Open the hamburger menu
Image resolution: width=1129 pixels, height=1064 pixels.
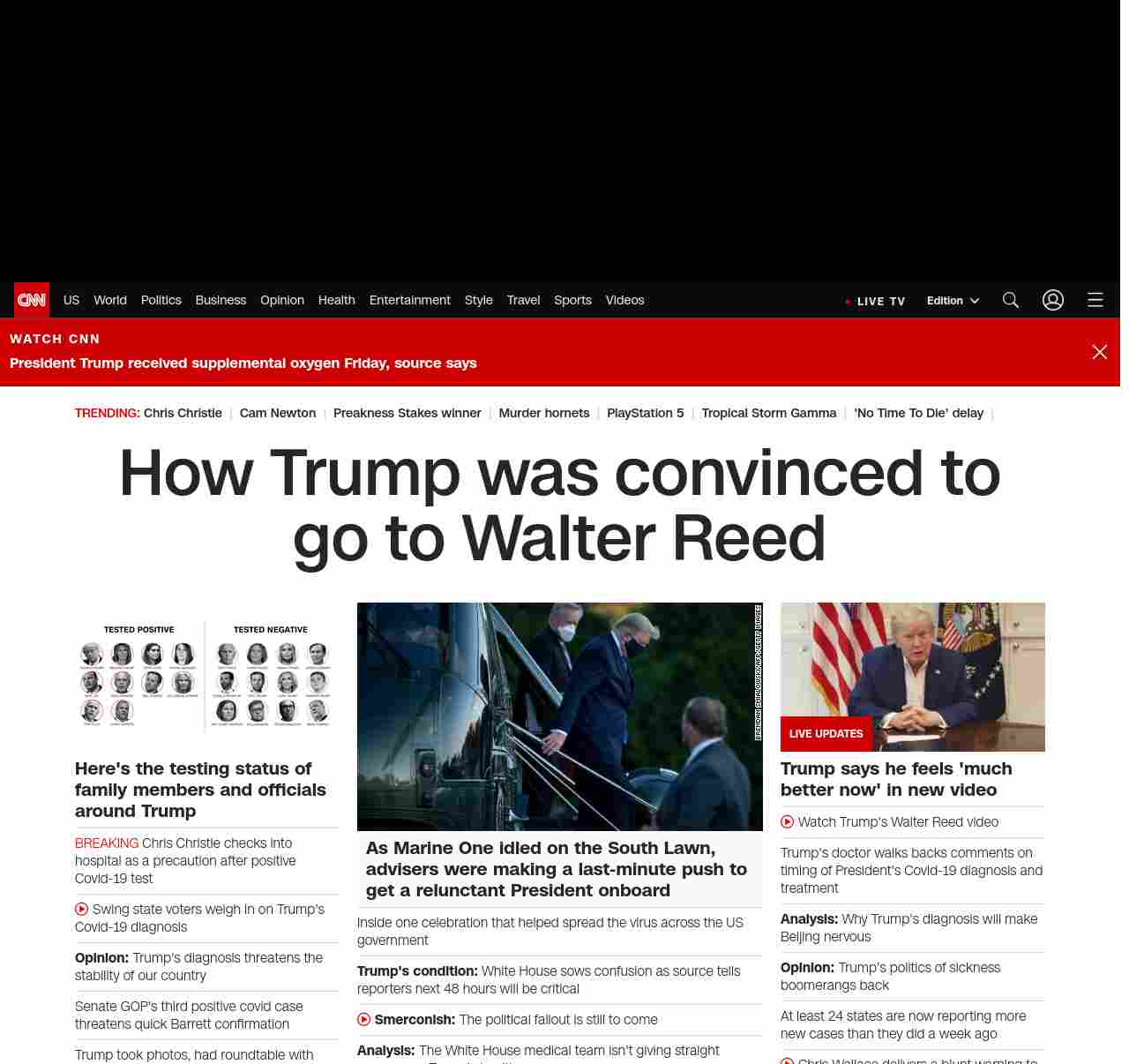click(1095, 301)
